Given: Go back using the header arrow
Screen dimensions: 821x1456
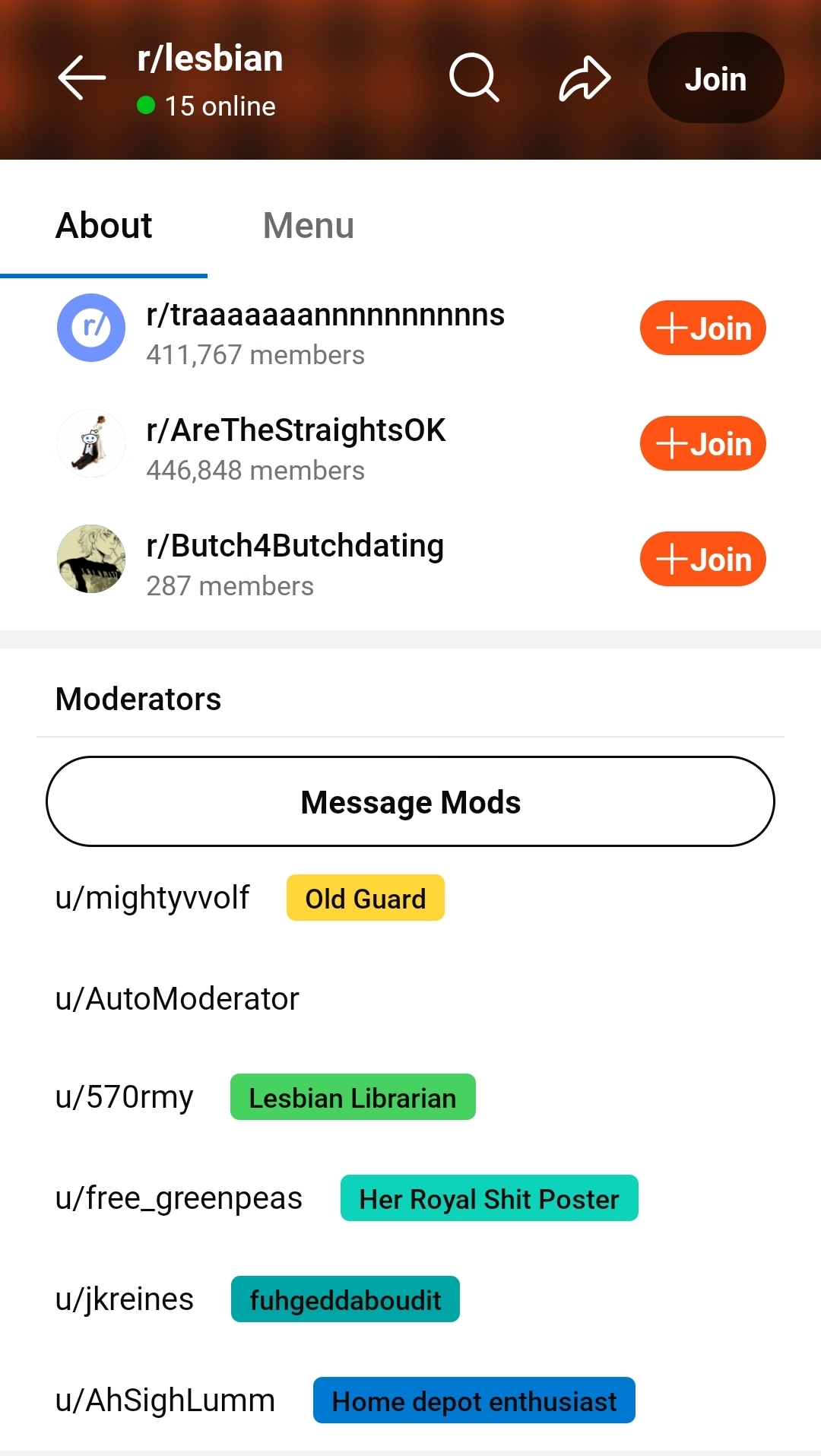Looking at the screenshot, I should pyautogui.click(x=82, y=78).
